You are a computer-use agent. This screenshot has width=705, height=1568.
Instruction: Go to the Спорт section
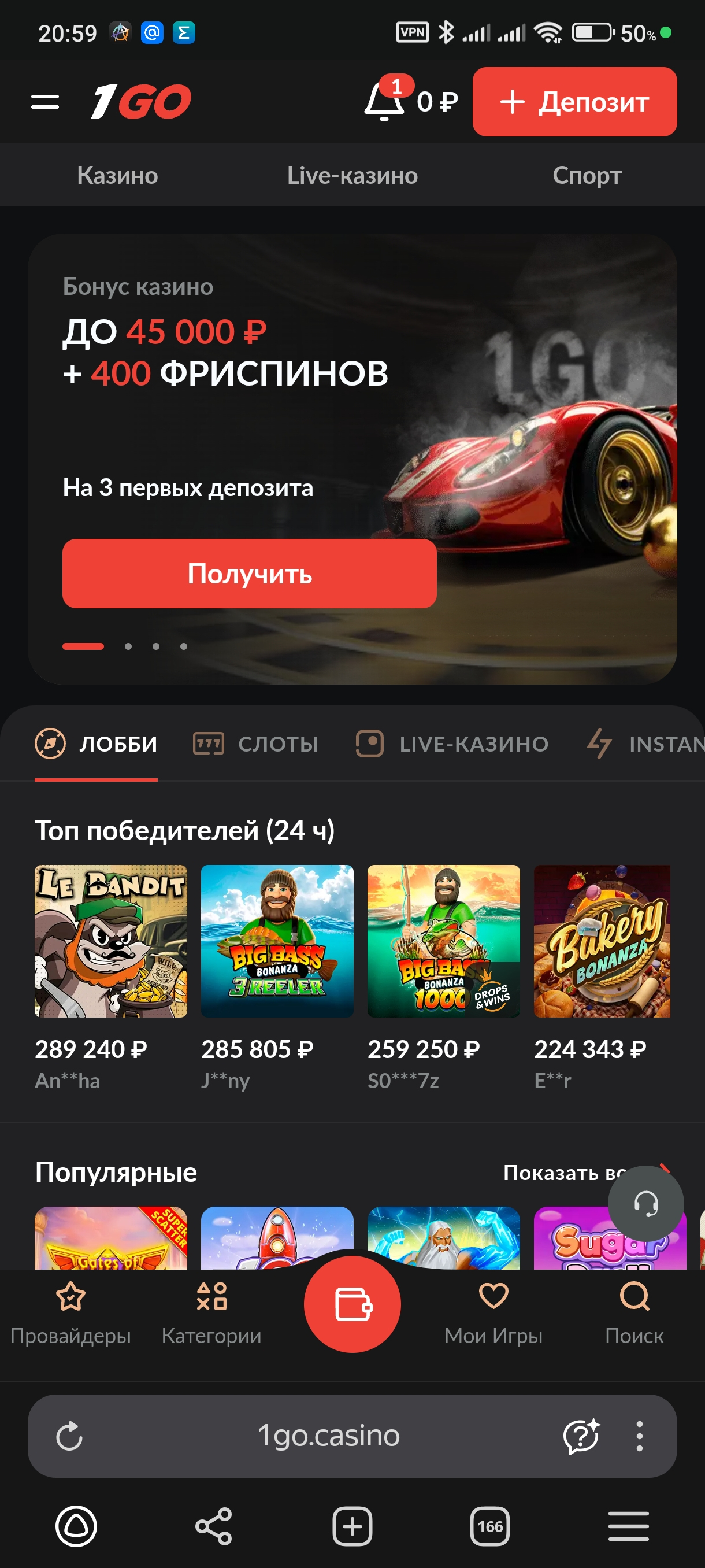(x=587, y=175)
